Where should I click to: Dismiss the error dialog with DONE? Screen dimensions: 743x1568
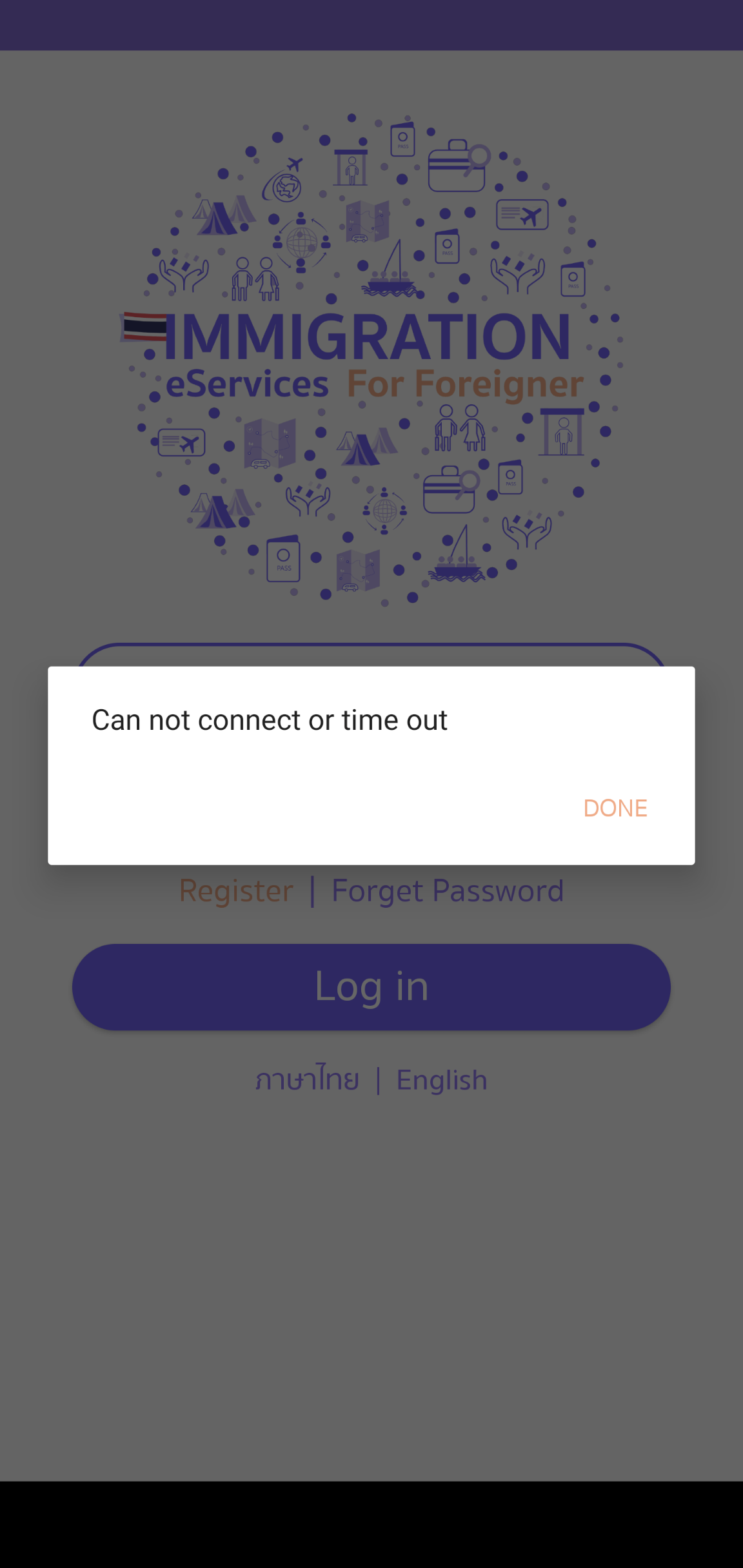pyautogui.click(x=615, y=808)
